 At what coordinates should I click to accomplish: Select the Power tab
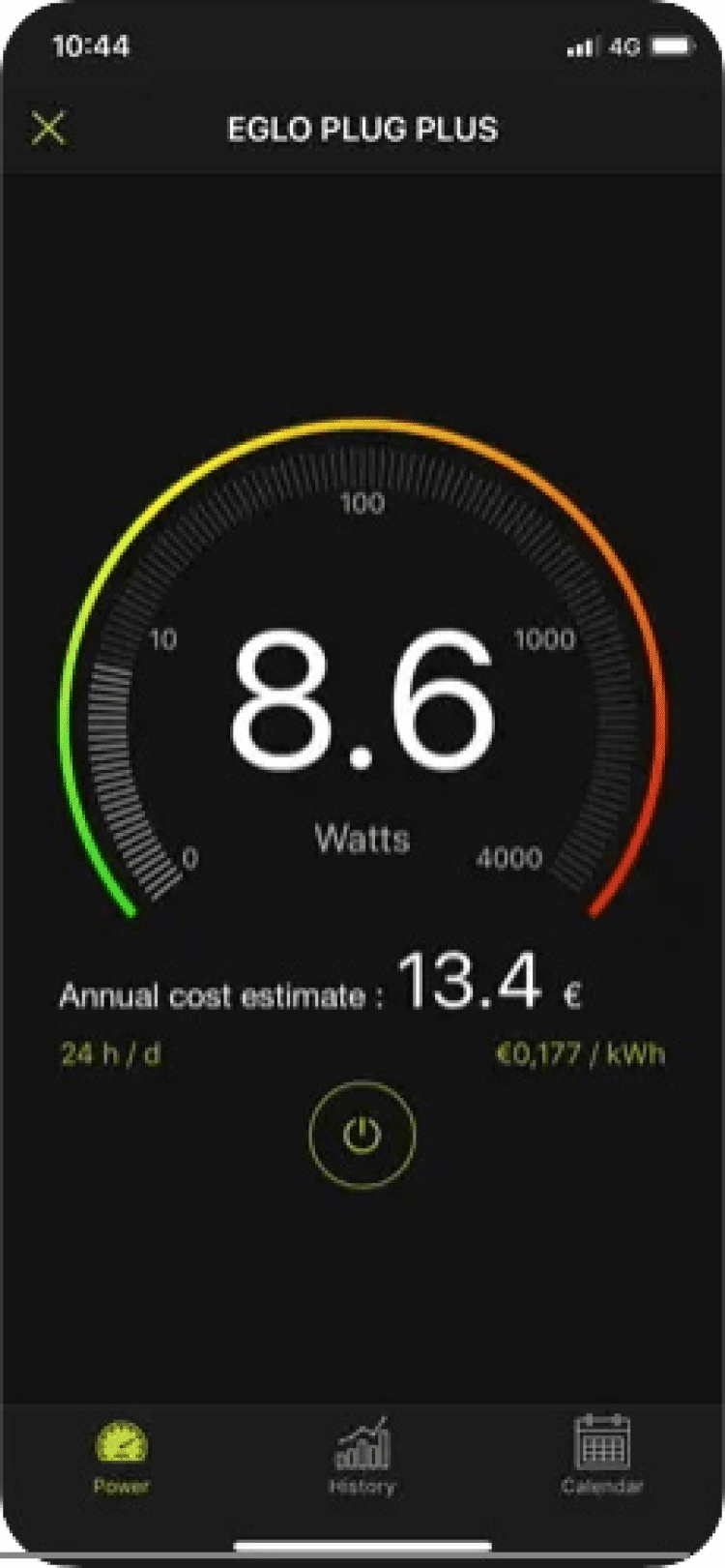(121, 1457)
